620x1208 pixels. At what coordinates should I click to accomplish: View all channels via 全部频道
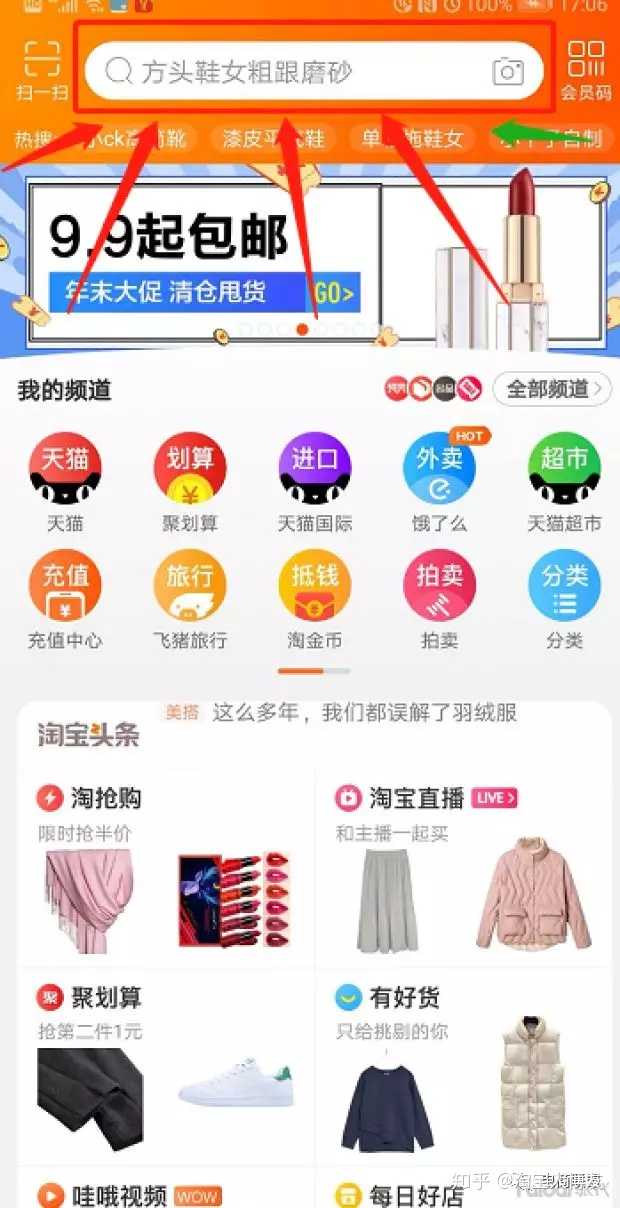[x=552, y=388]
